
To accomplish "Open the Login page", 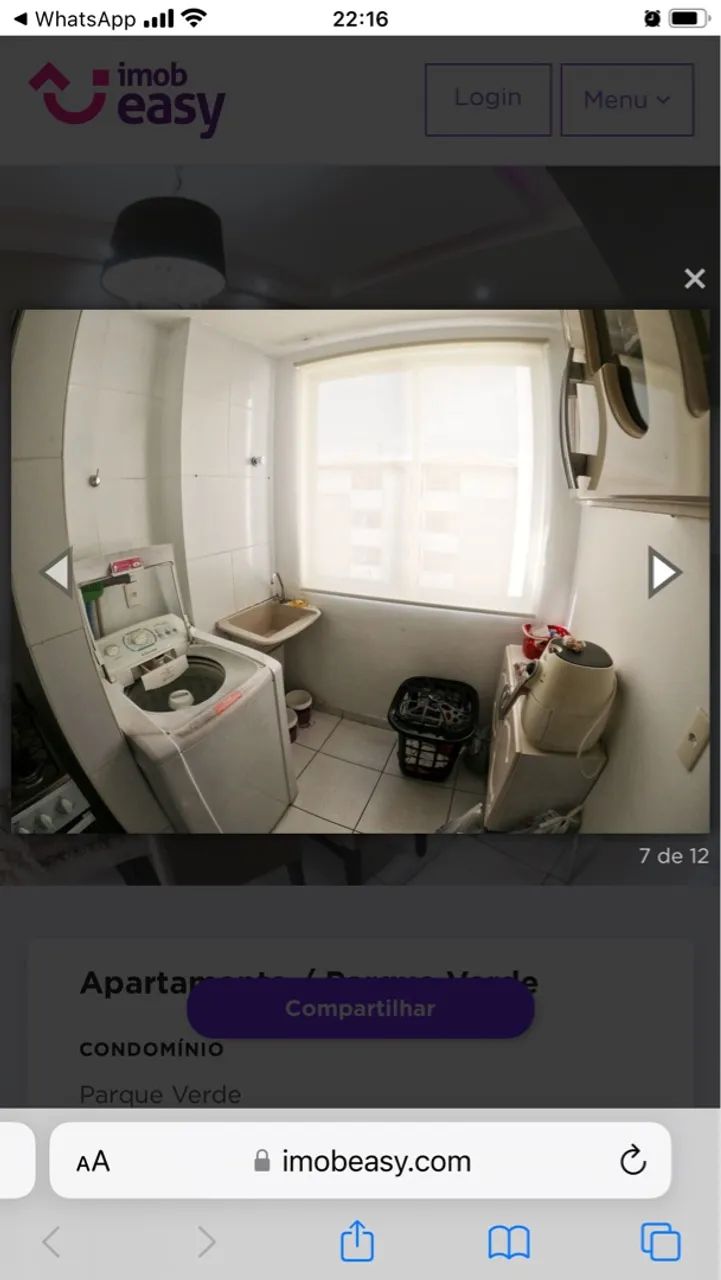I will pyautogui.click(x=488, y=99).
